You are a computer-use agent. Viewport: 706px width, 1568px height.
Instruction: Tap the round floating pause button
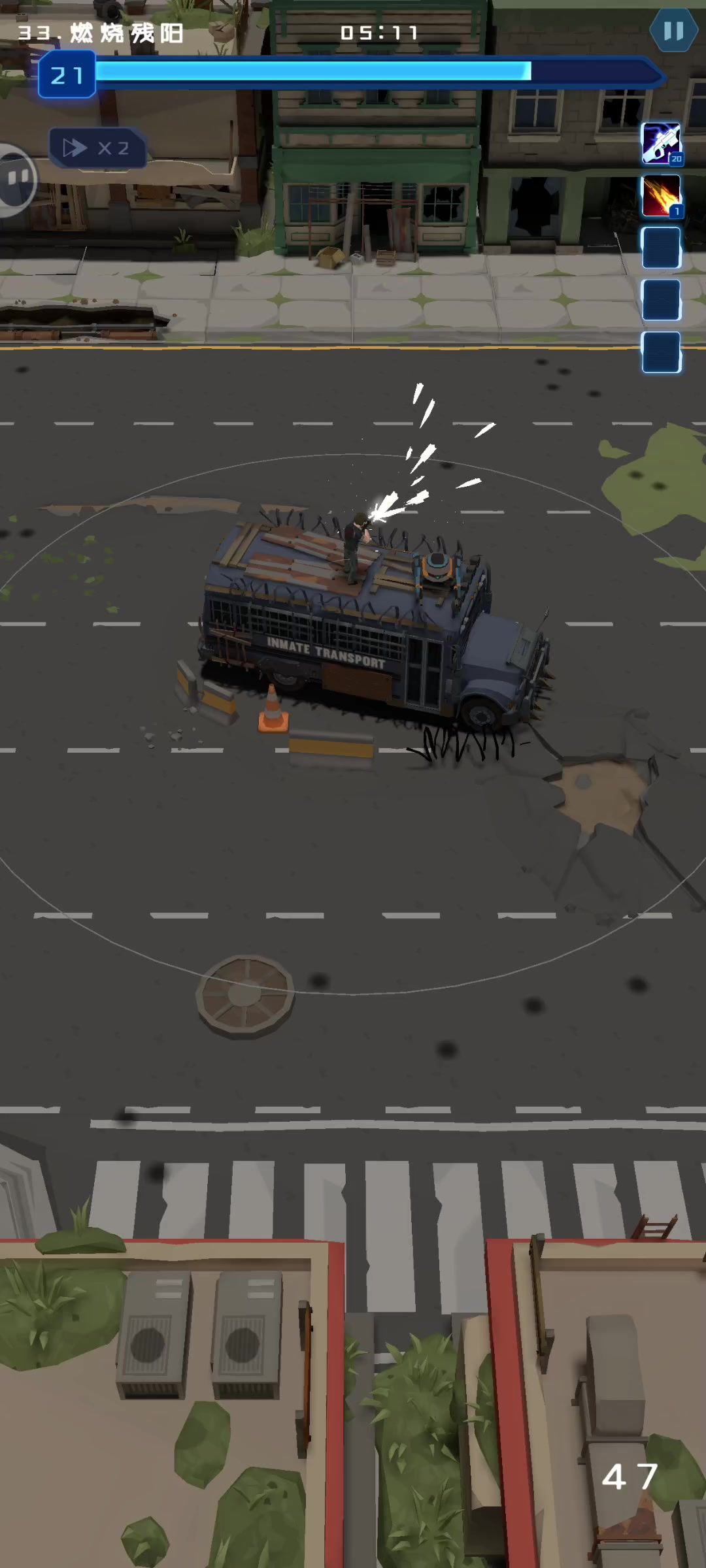pos(16,179)
